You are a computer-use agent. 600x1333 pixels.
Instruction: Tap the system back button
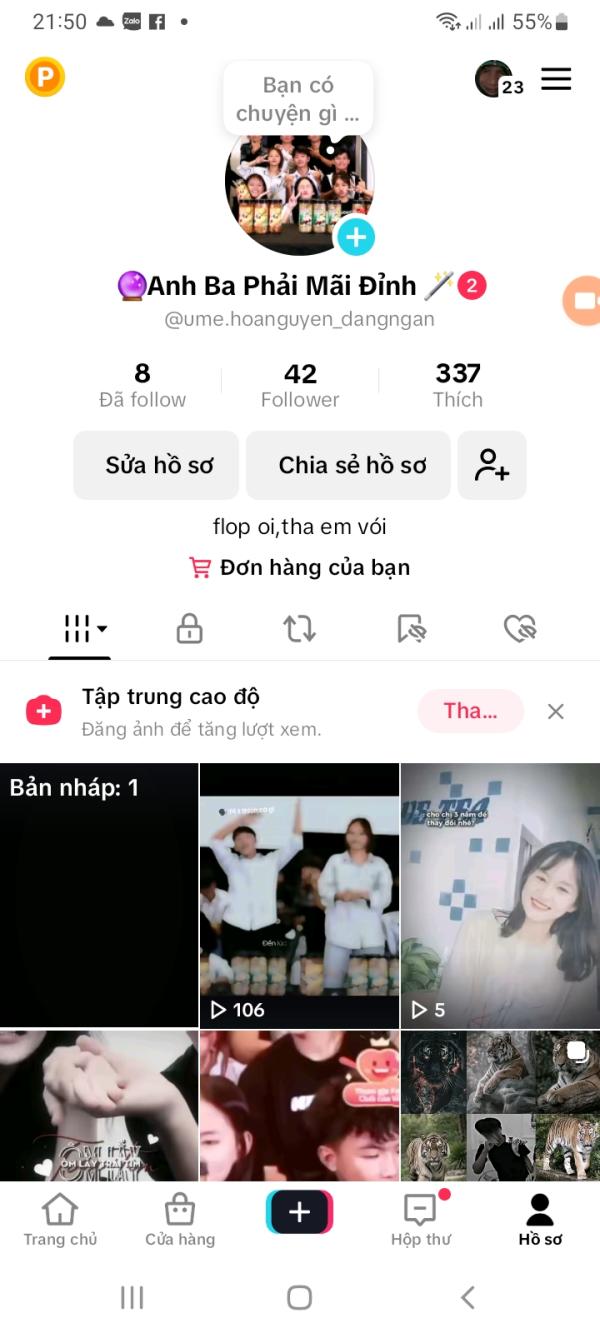click(x=467, y=1297)
